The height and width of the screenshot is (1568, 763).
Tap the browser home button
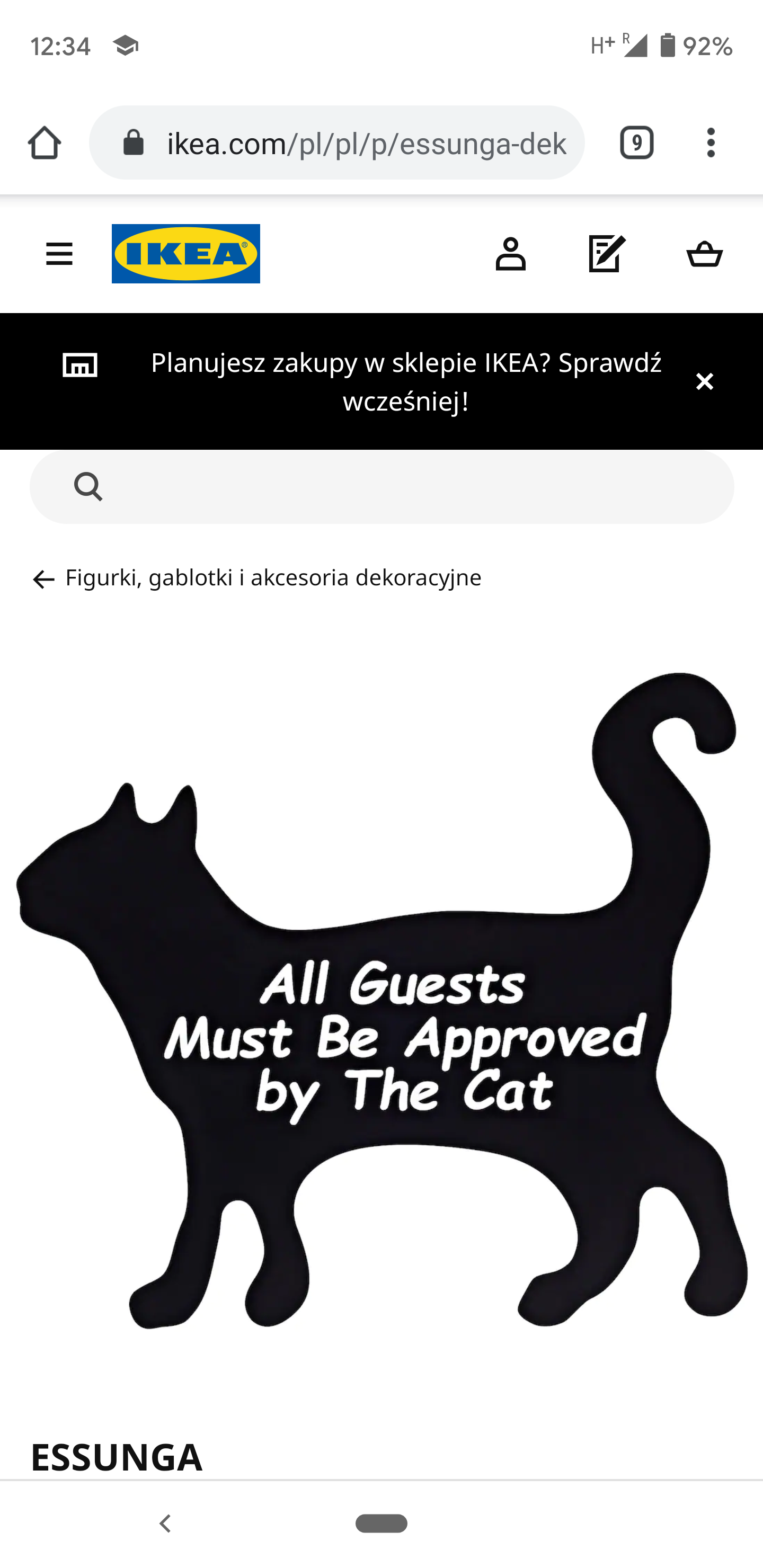tap(45, 143)
